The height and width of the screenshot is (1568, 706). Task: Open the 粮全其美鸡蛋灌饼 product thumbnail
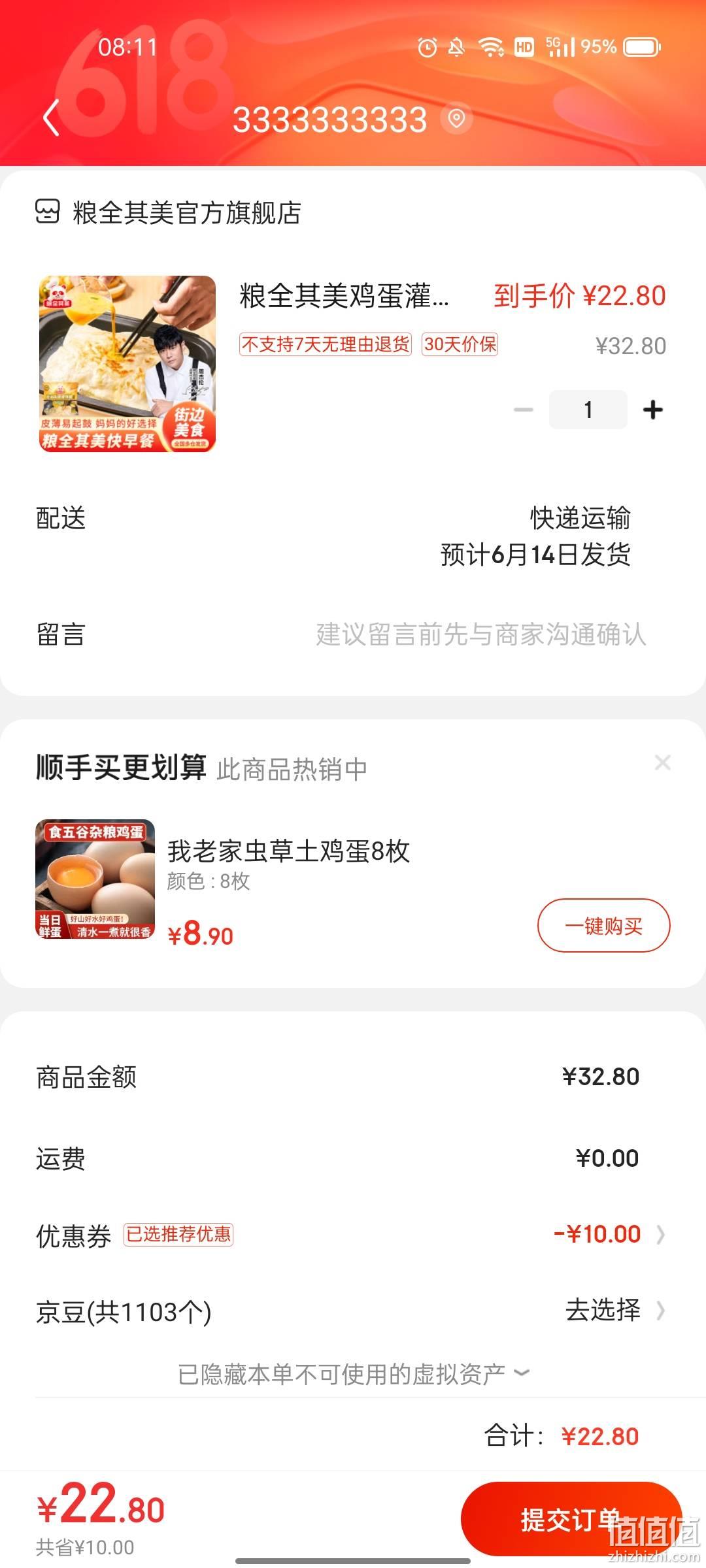[127, 363]
